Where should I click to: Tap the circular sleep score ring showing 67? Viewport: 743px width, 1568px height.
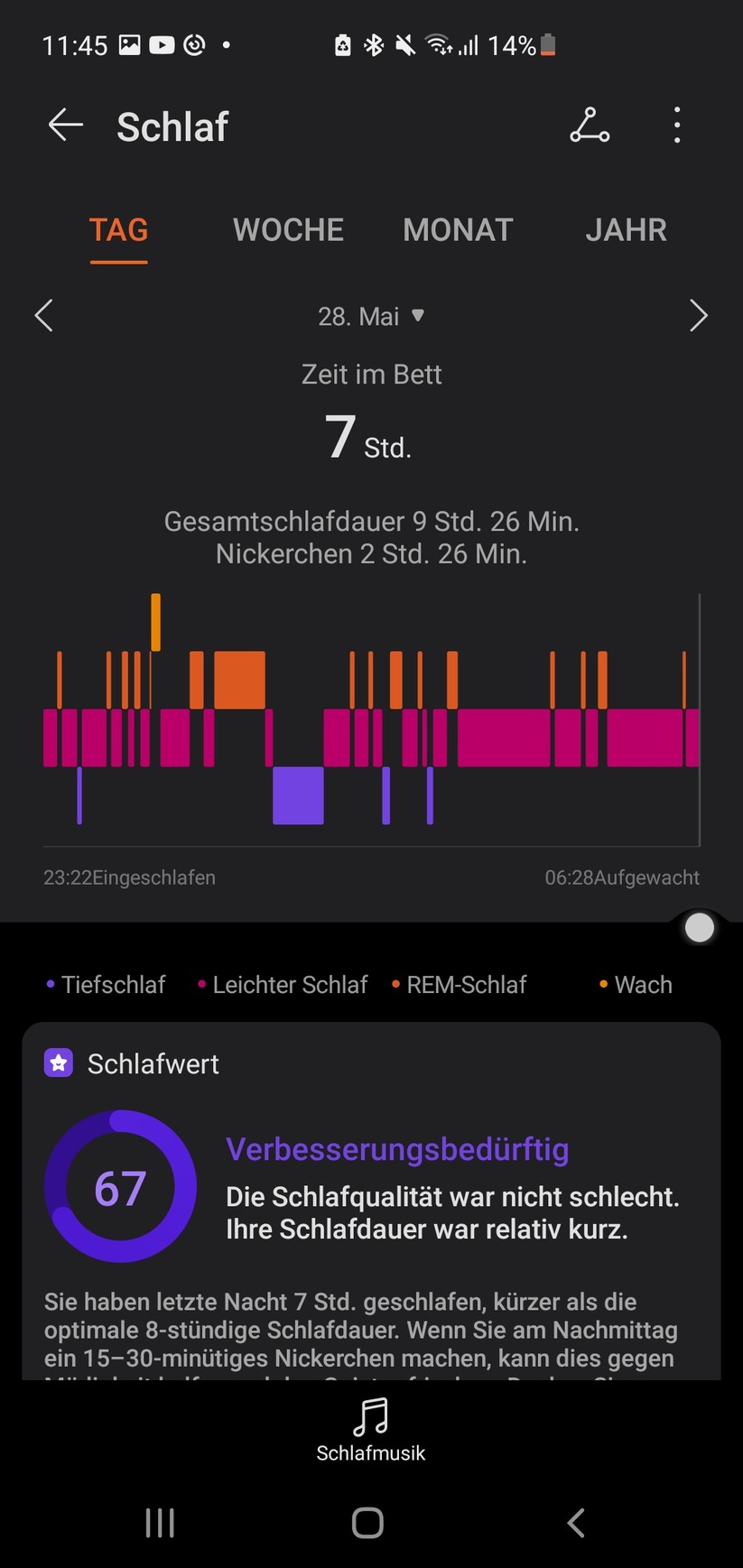(x=120, y=1187)
